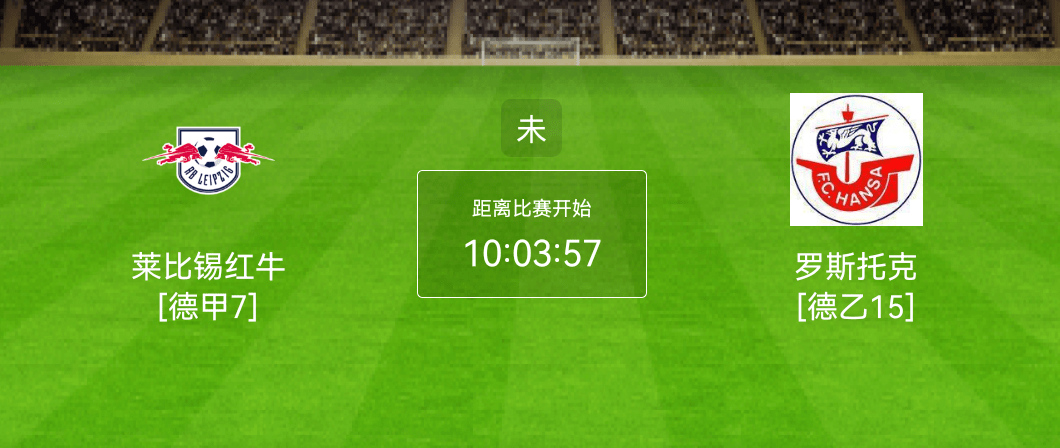Open the Hansa Rostock team page
Screen dimensions: 1060x448
pos(856,160)
